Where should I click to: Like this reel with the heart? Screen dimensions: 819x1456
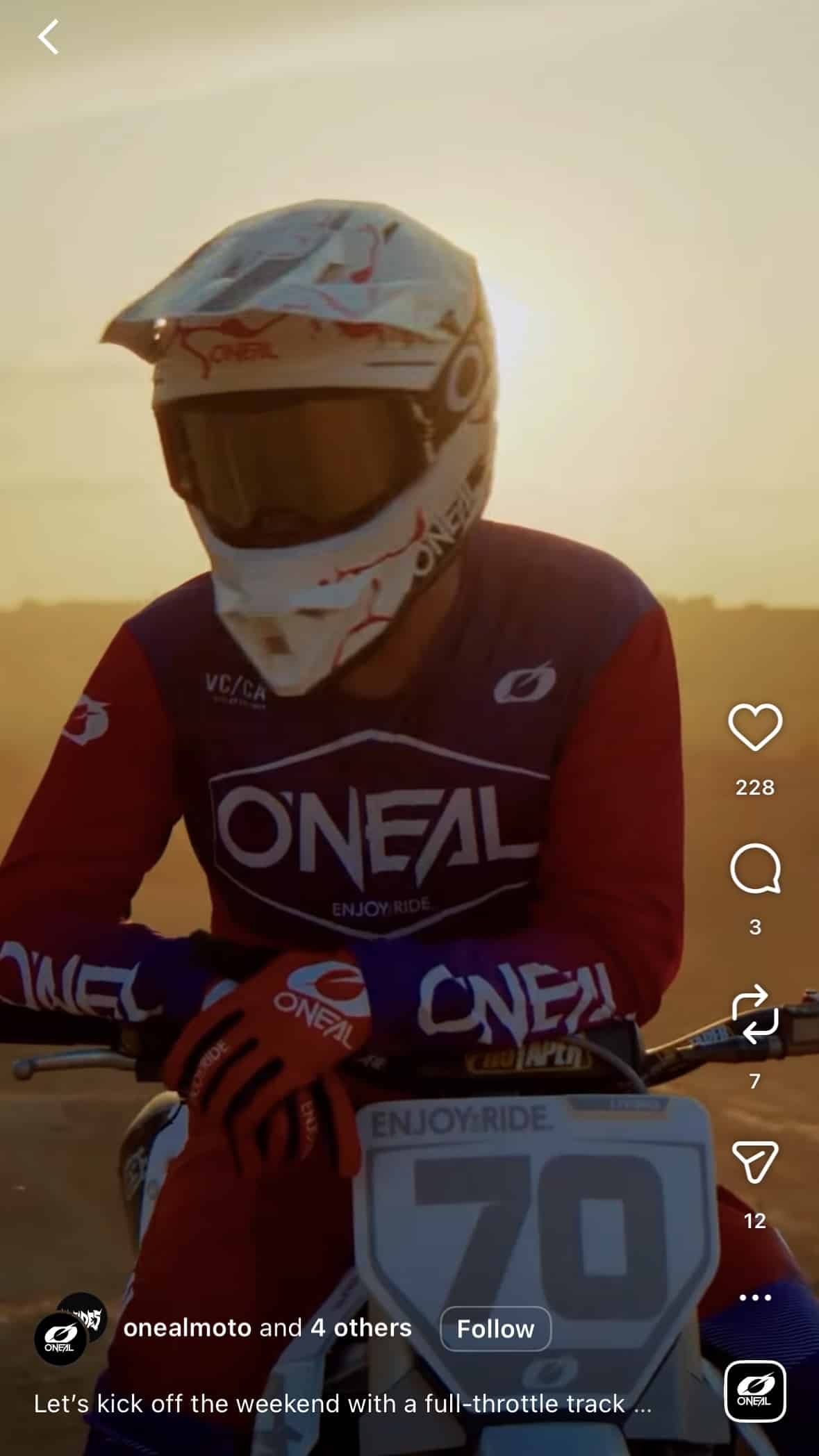(x=754, y=727)
